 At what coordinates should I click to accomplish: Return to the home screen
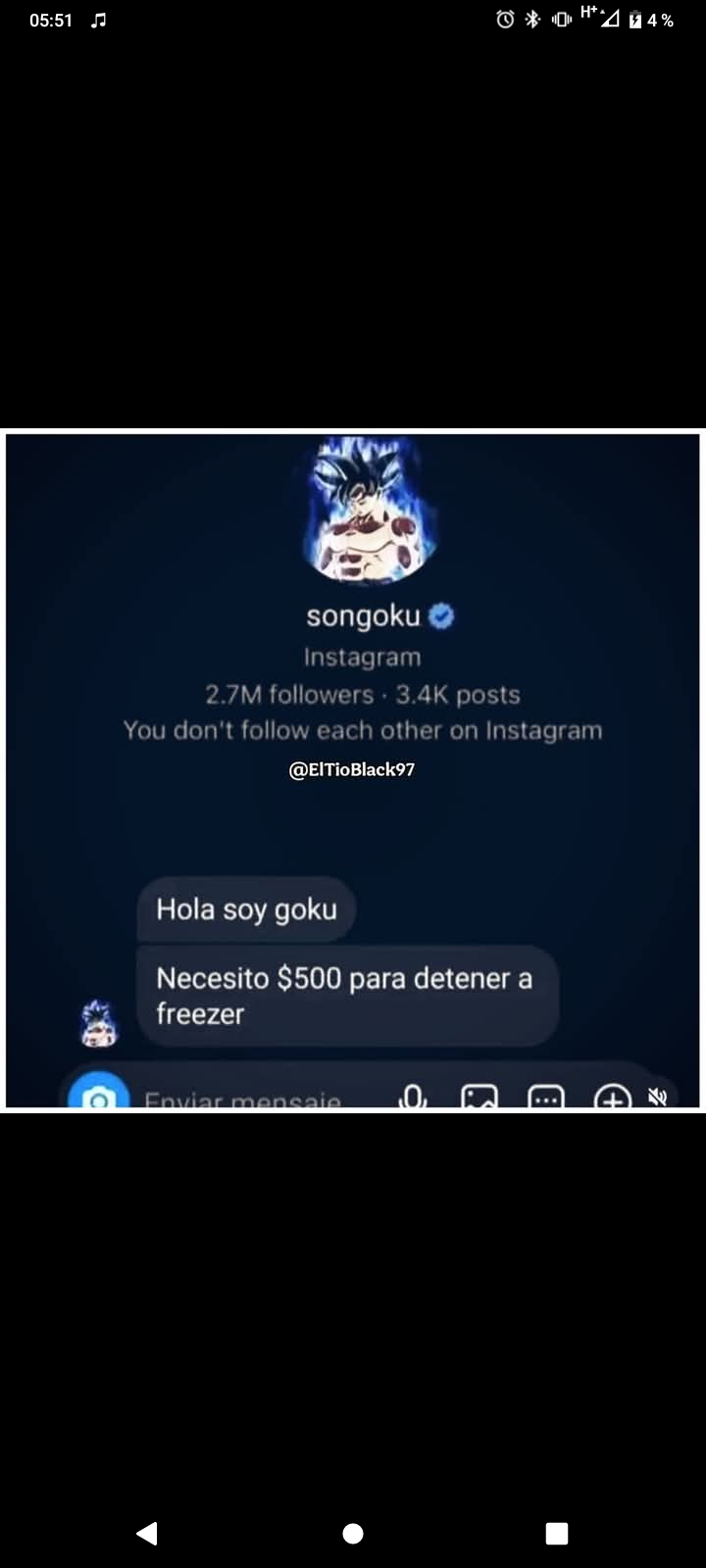coord(353,1533)
